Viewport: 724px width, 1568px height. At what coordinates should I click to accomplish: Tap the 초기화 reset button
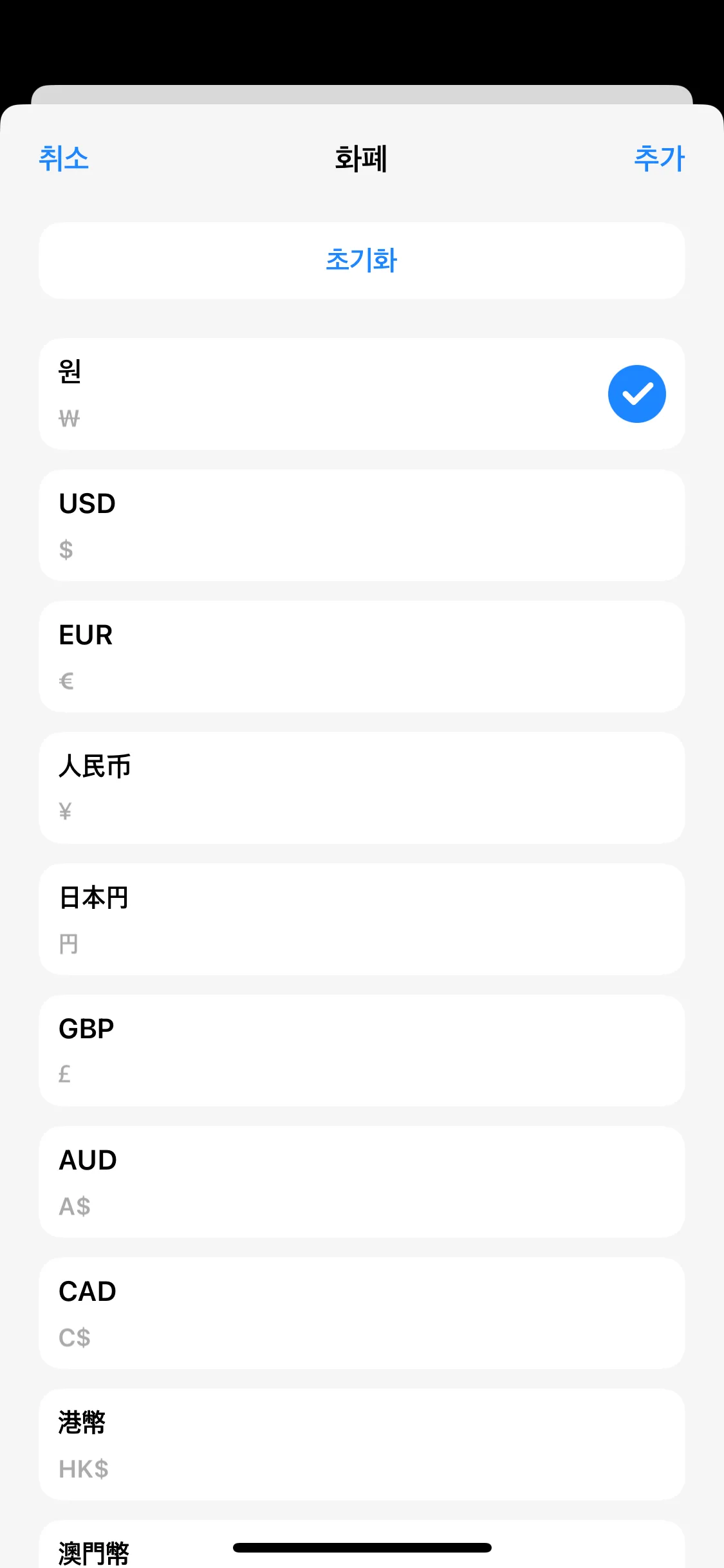click(362, 261)
